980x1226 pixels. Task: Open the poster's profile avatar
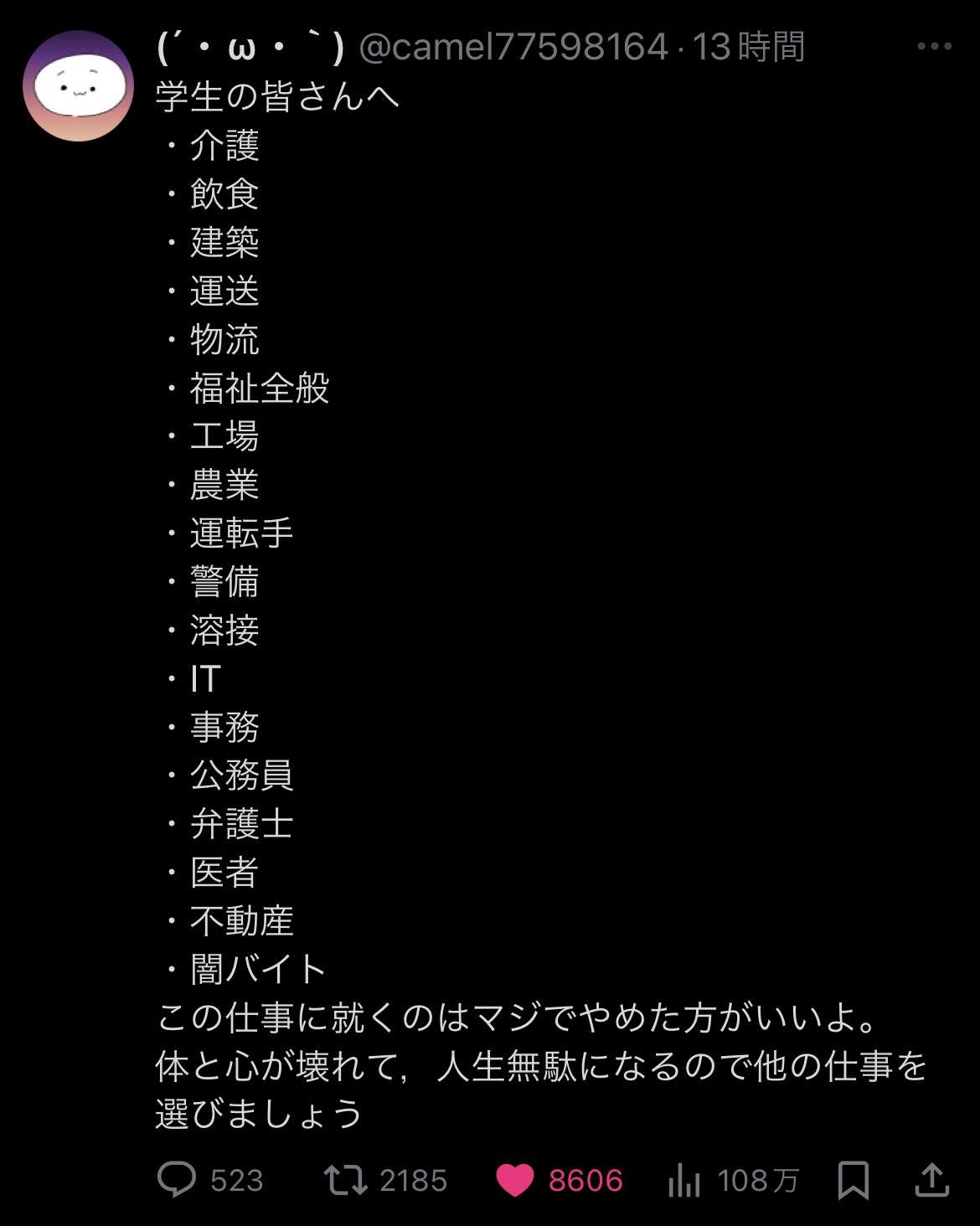78,86
